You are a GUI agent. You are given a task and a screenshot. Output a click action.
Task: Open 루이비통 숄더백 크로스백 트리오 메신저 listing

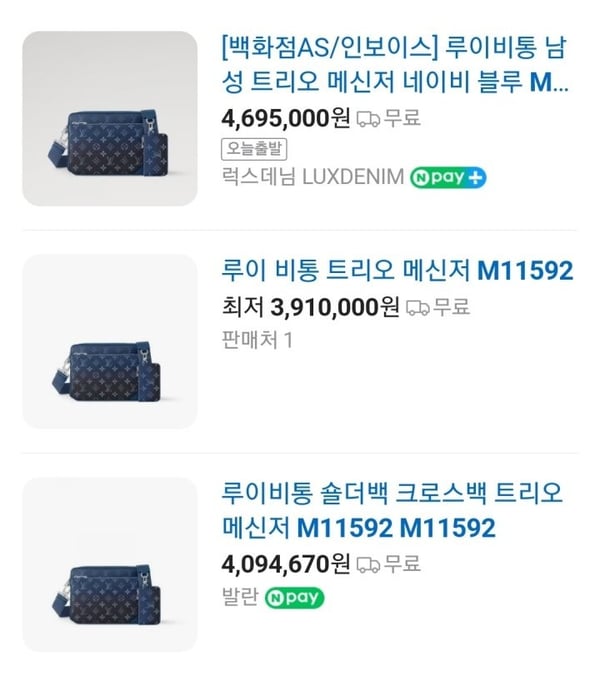pos(391,510)
